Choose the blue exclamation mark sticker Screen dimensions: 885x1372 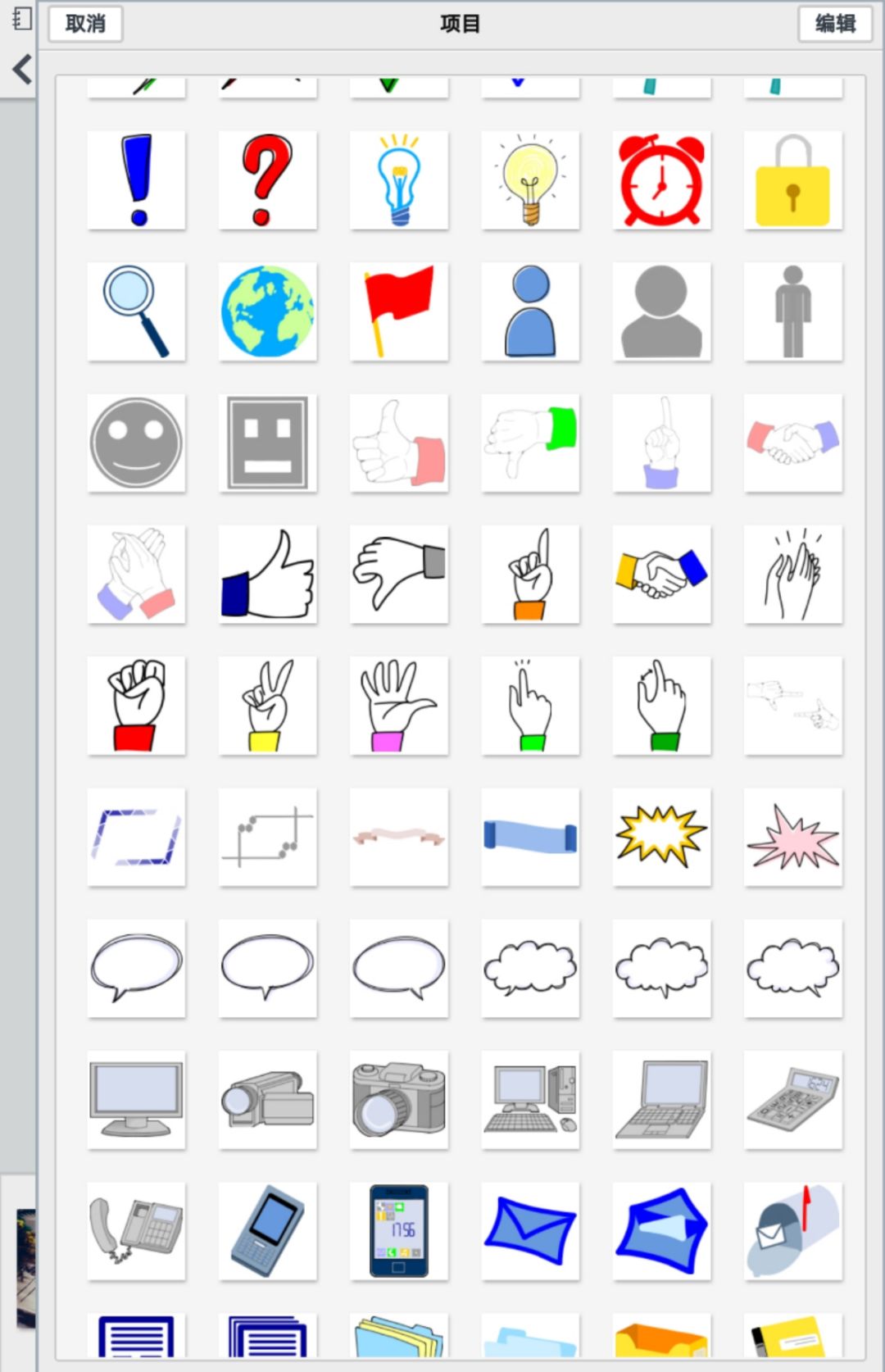click(136, 180)
